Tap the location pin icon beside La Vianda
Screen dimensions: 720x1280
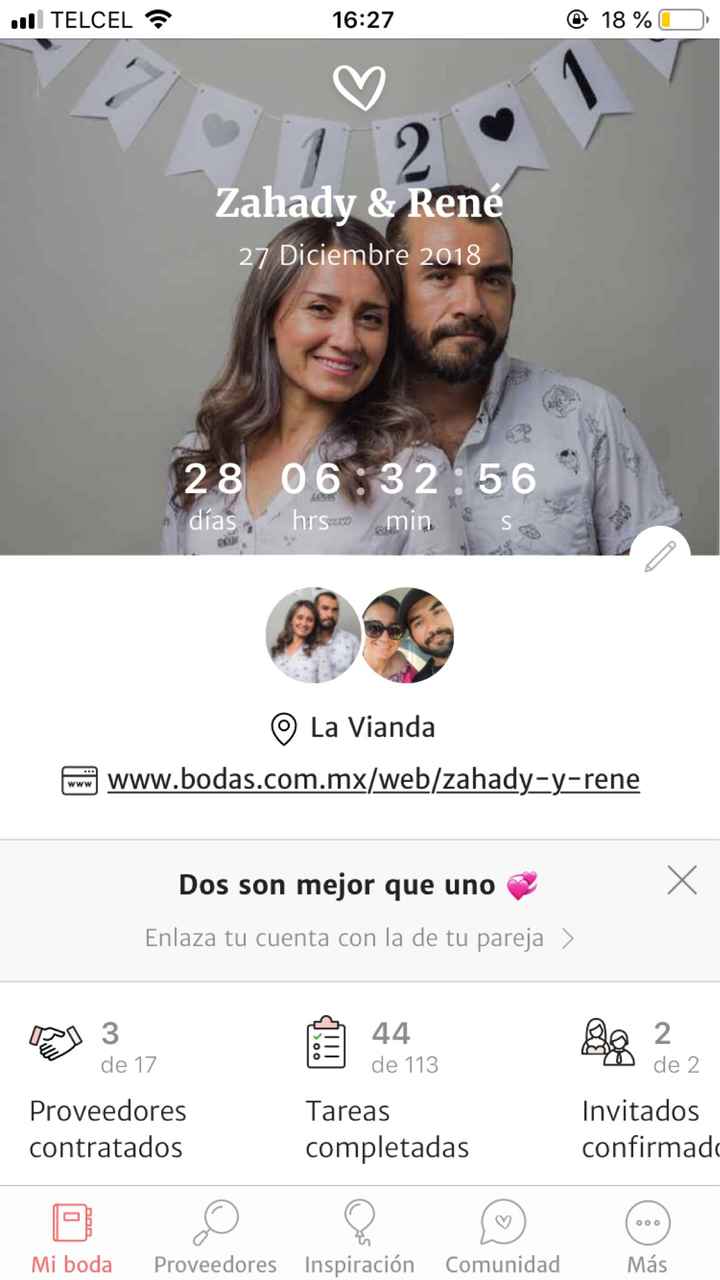[x=284, y=727]
